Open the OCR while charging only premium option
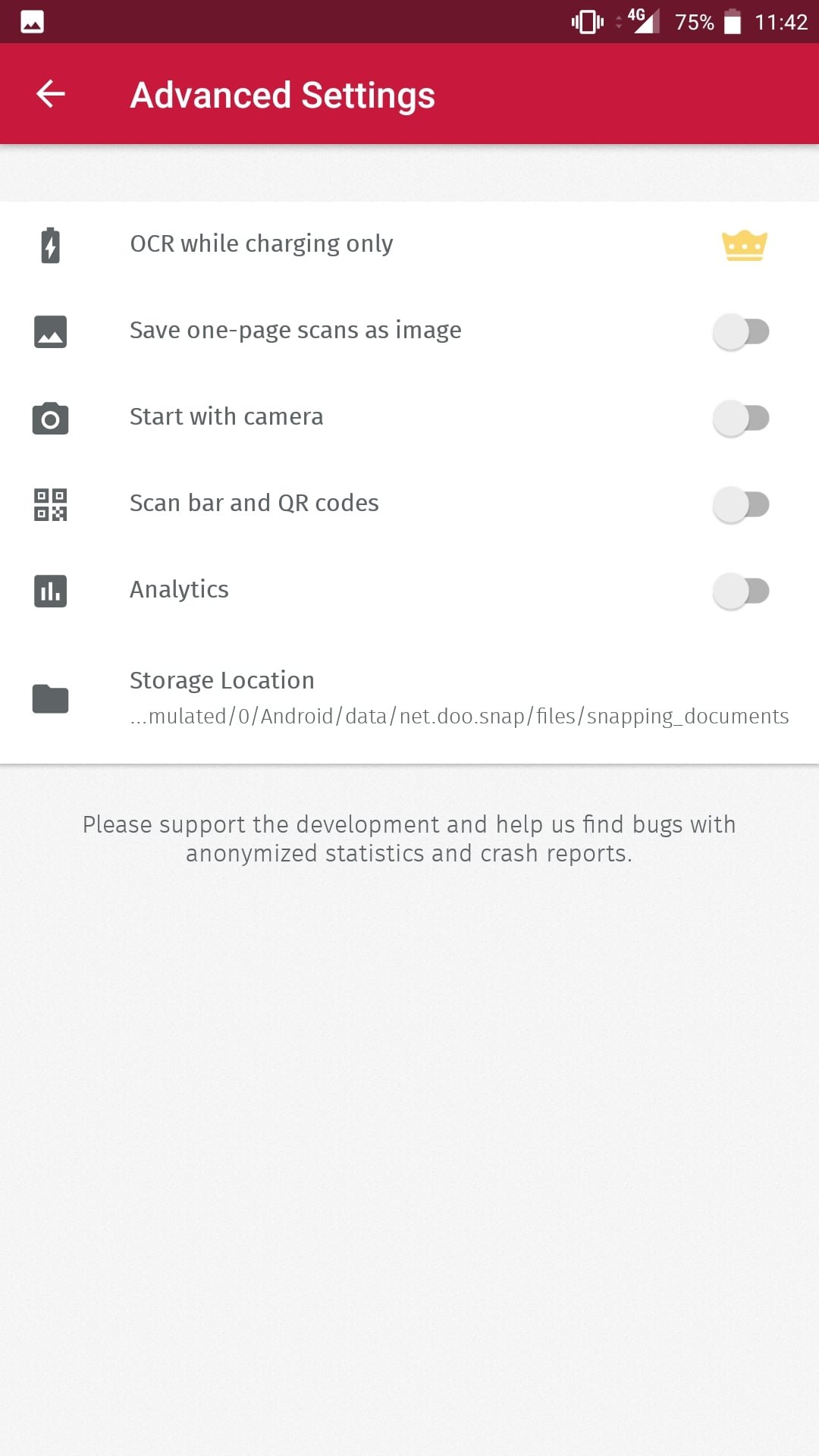 (409, 245)
